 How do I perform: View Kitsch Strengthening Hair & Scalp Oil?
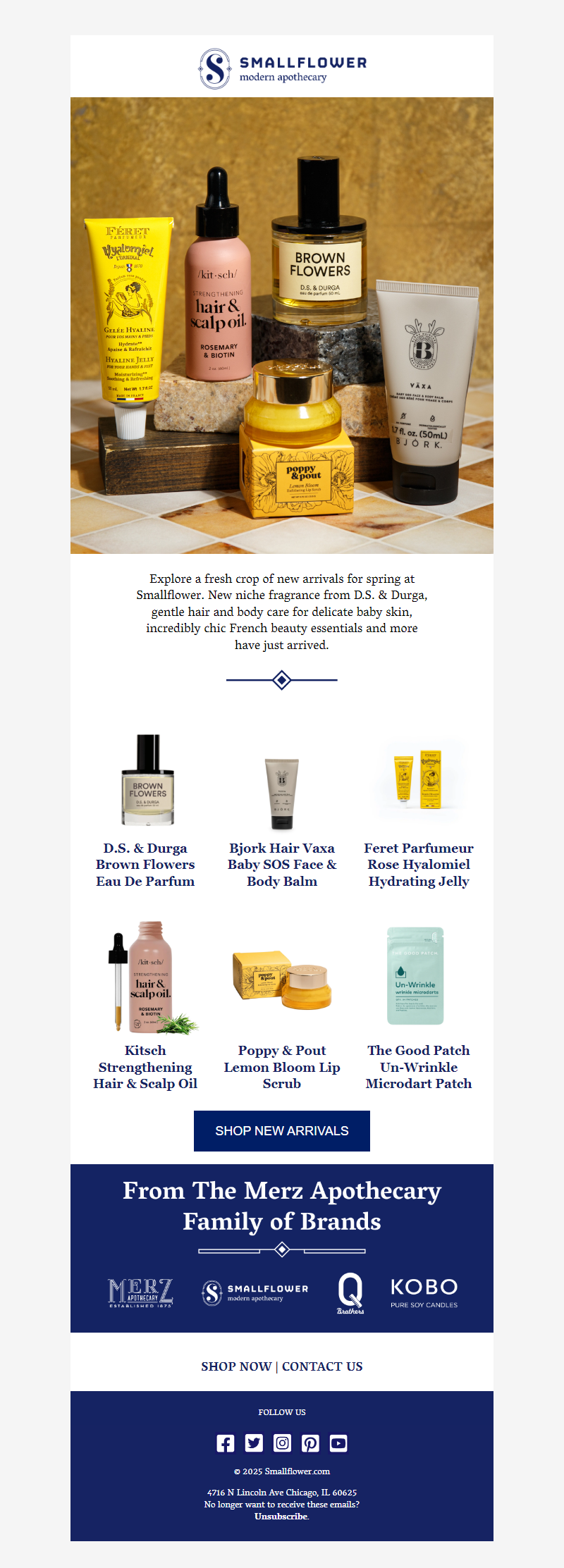(x=145, y=1067)
